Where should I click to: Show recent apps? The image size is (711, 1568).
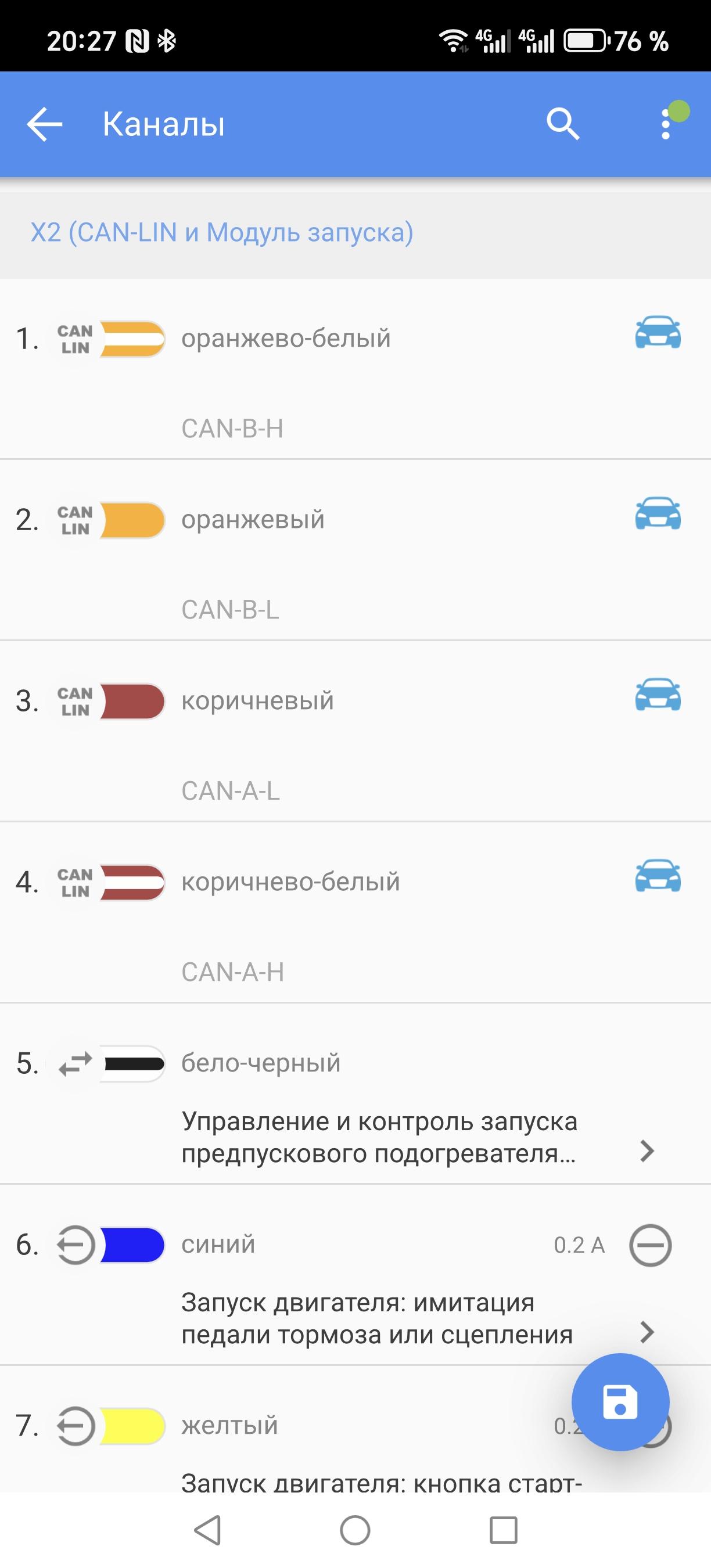click(x=504, y=1530)
